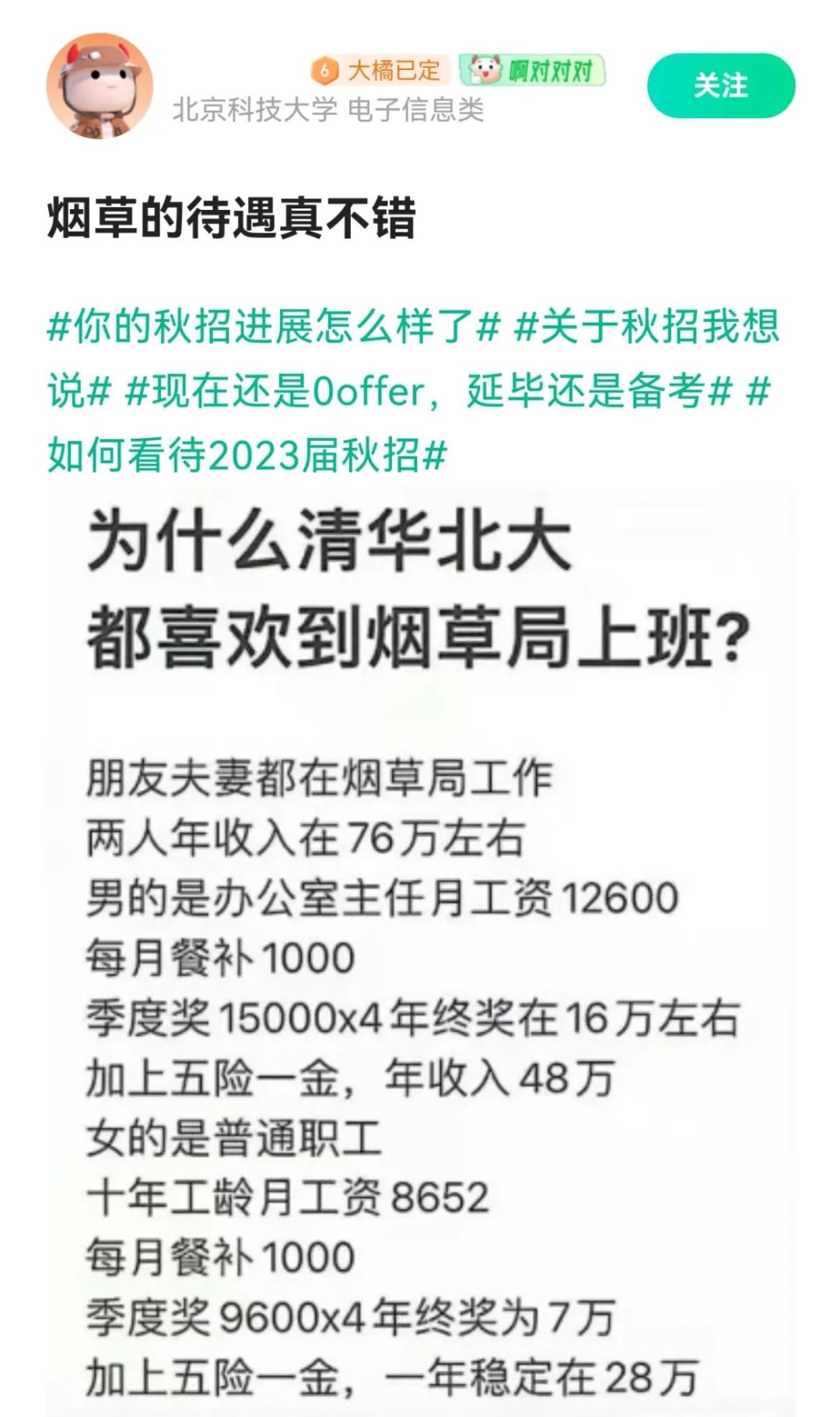Open hashtag #关于秋招我想说#
840x1417 pixels.
(646, 326)
